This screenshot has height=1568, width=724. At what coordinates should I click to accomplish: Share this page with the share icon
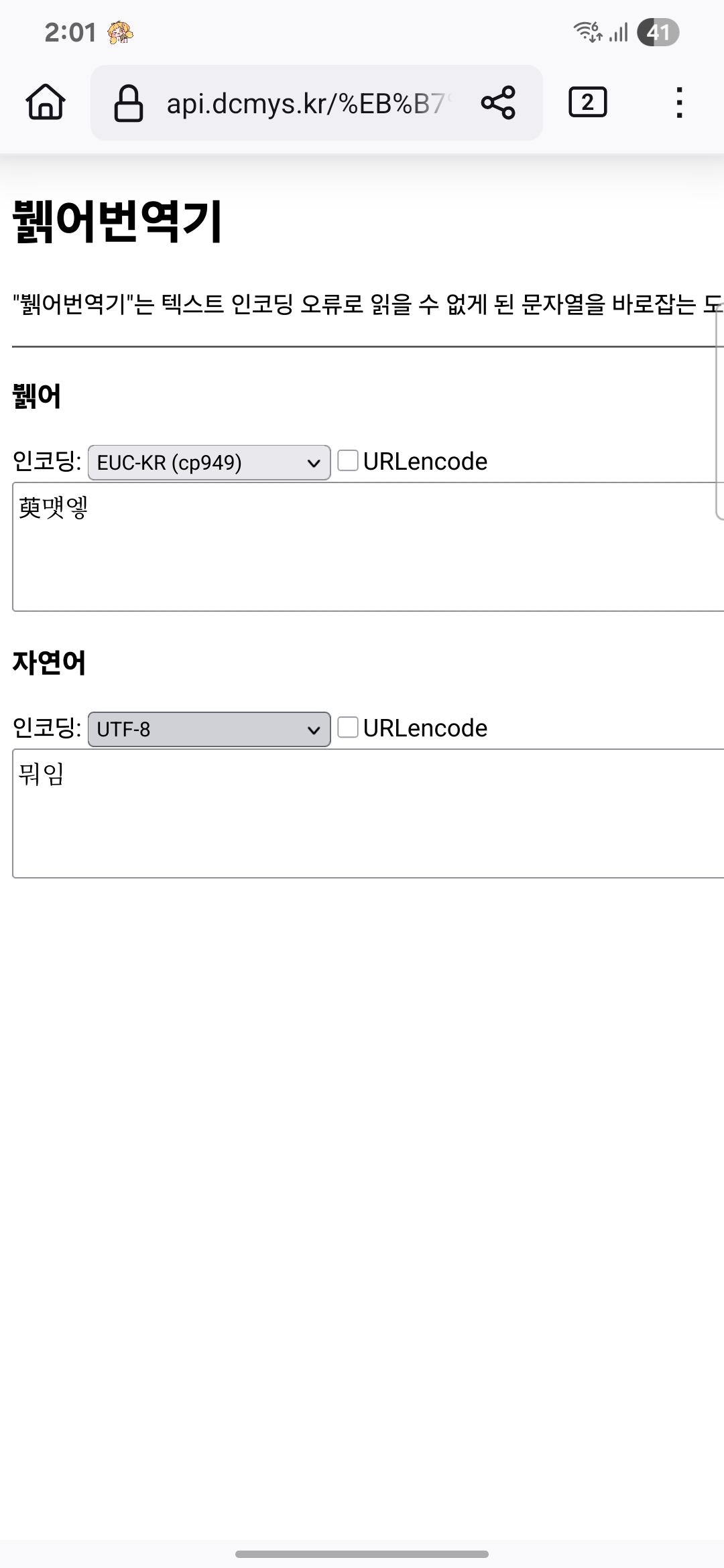pyautogui.click(x=498, y=103)
